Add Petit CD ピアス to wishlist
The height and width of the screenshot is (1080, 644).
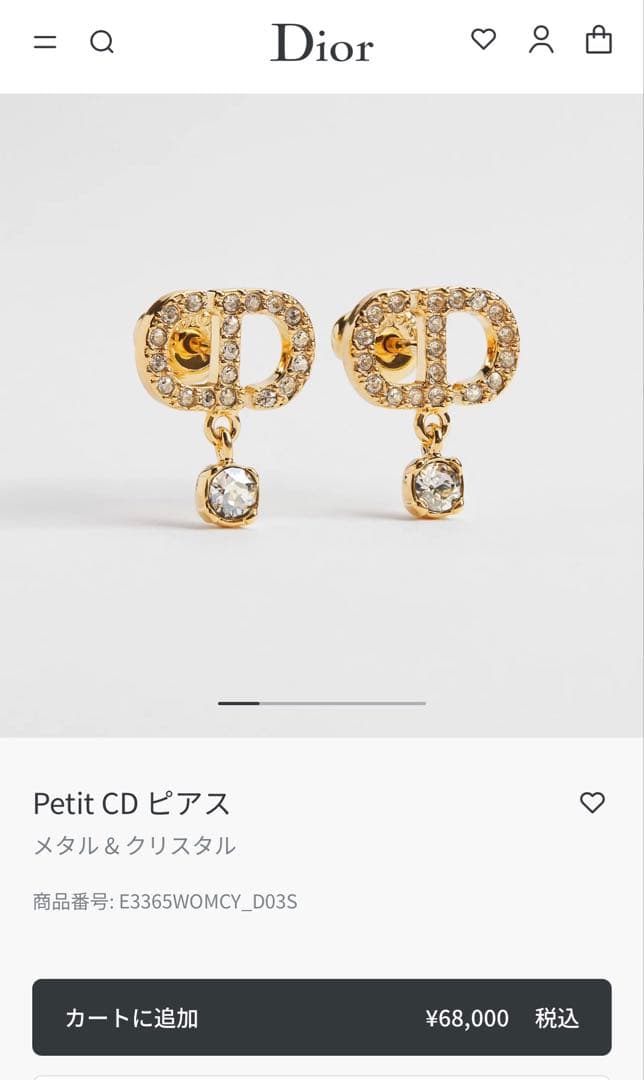point(592,802)
